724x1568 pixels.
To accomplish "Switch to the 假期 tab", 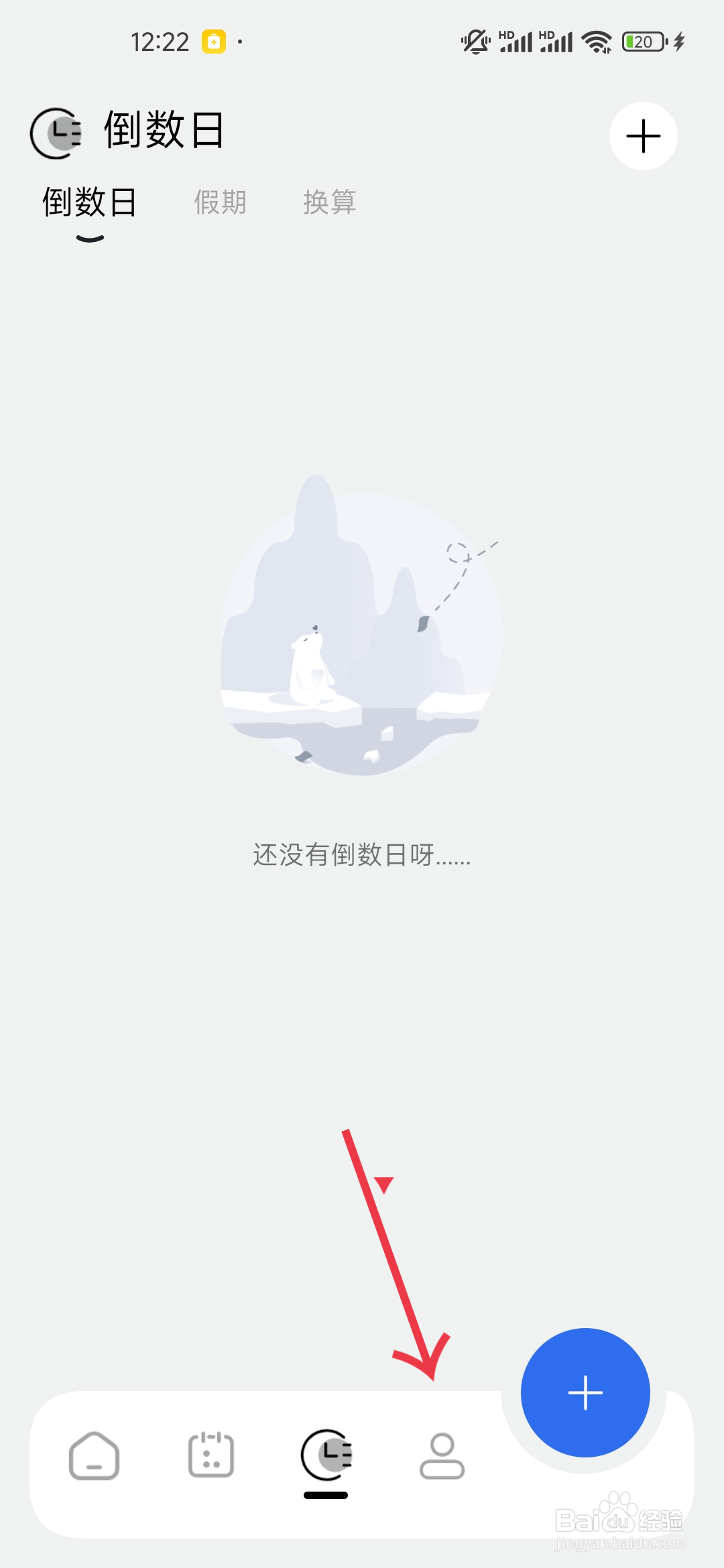I will pyautogui.click(x=220, y=203).
